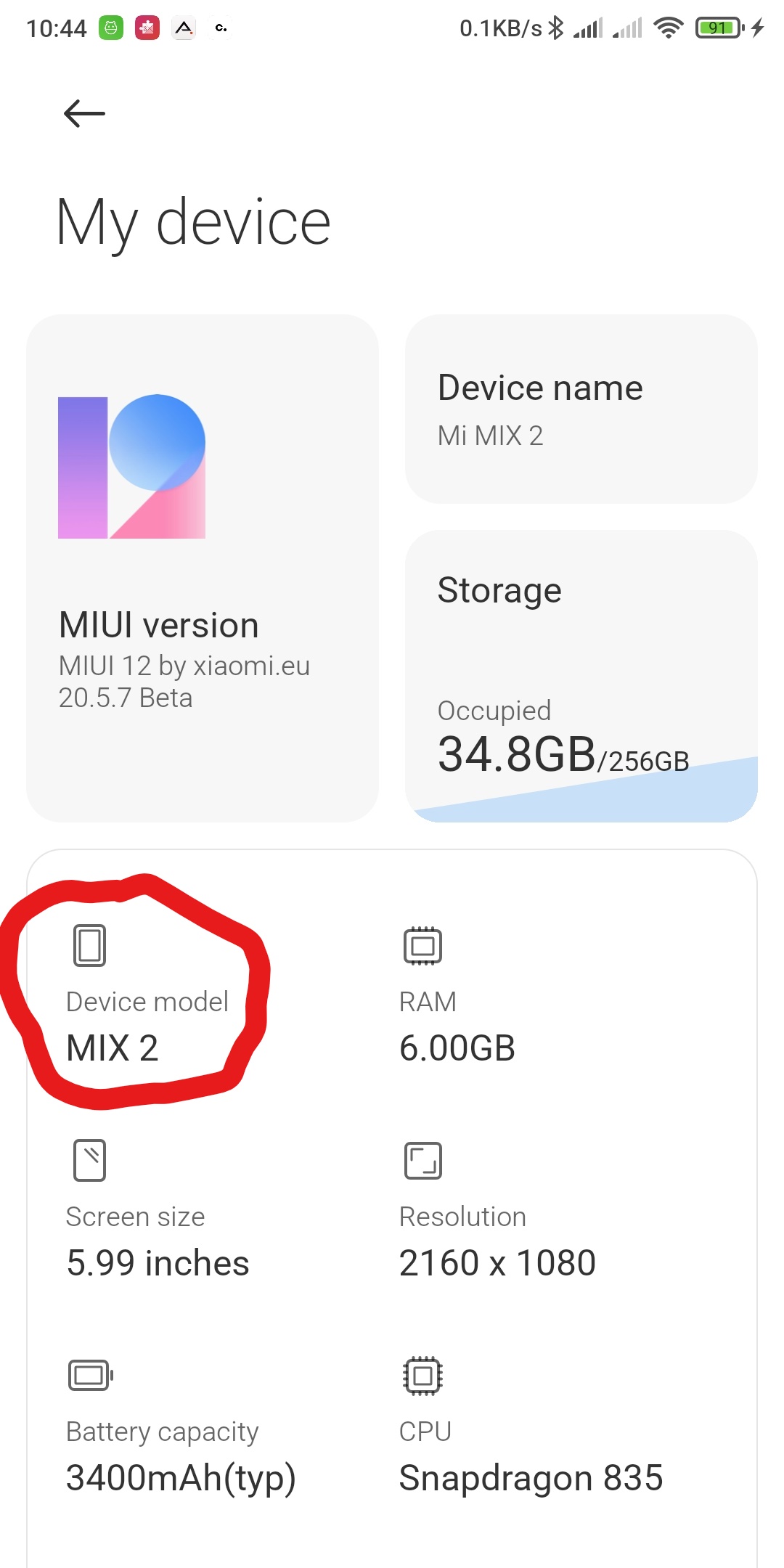Open the Storage card

(581, 675)
